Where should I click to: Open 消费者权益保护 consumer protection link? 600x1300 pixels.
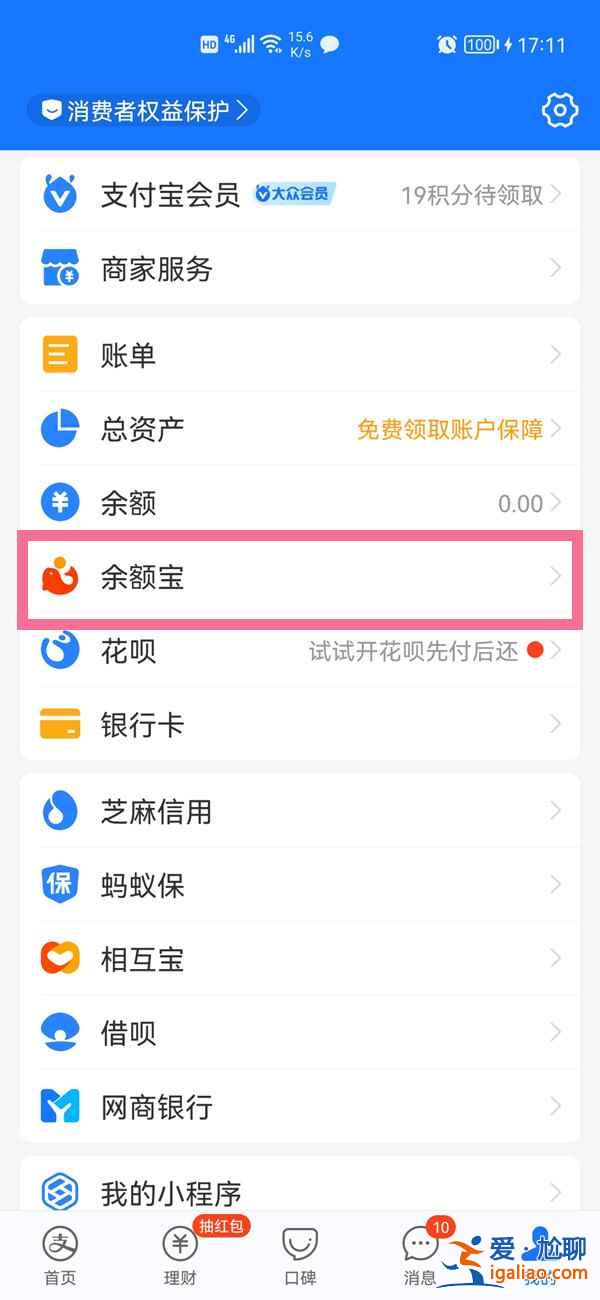pos(144,110)
